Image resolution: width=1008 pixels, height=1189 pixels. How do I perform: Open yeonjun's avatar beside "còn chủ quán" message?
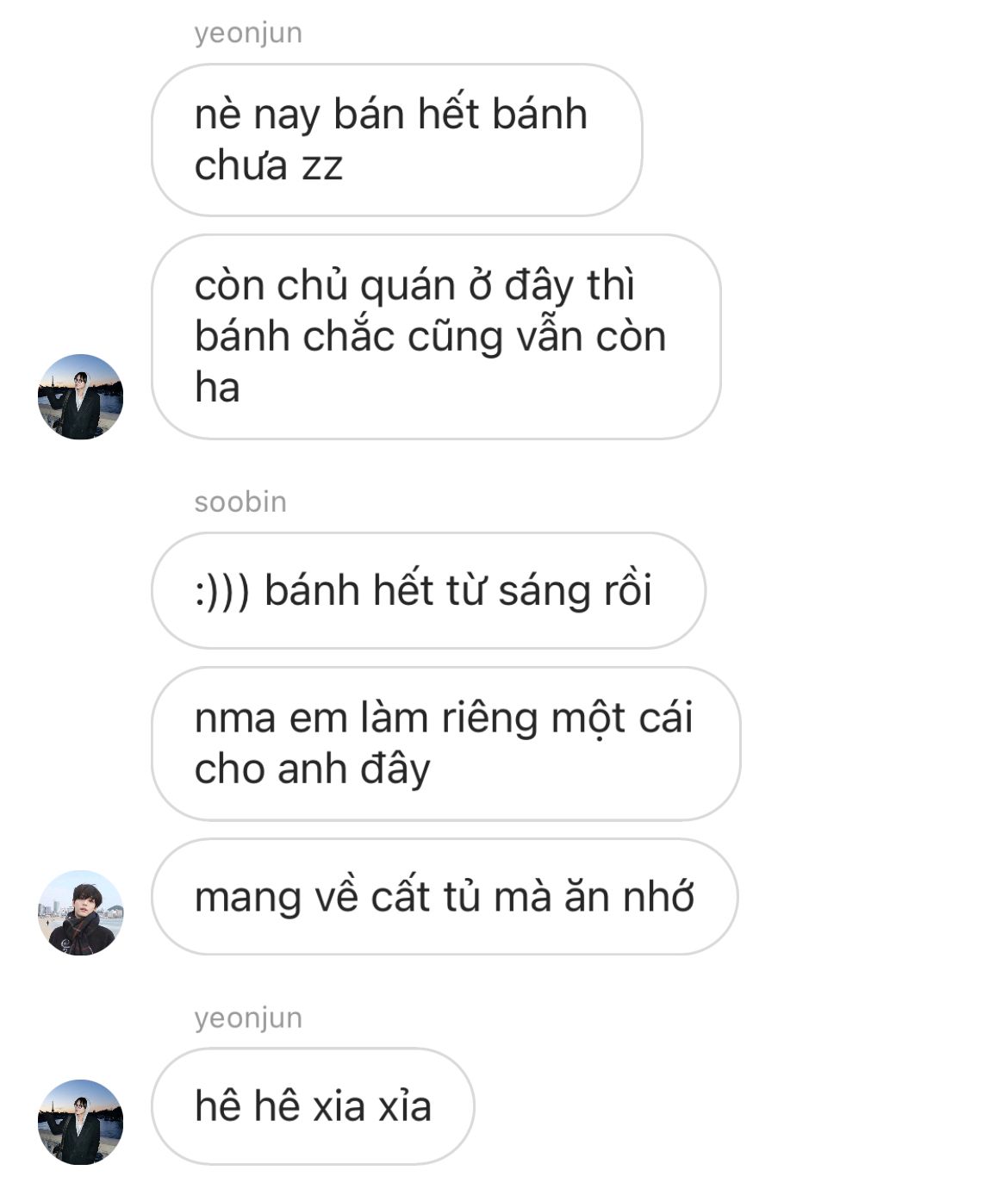(80, 396)
